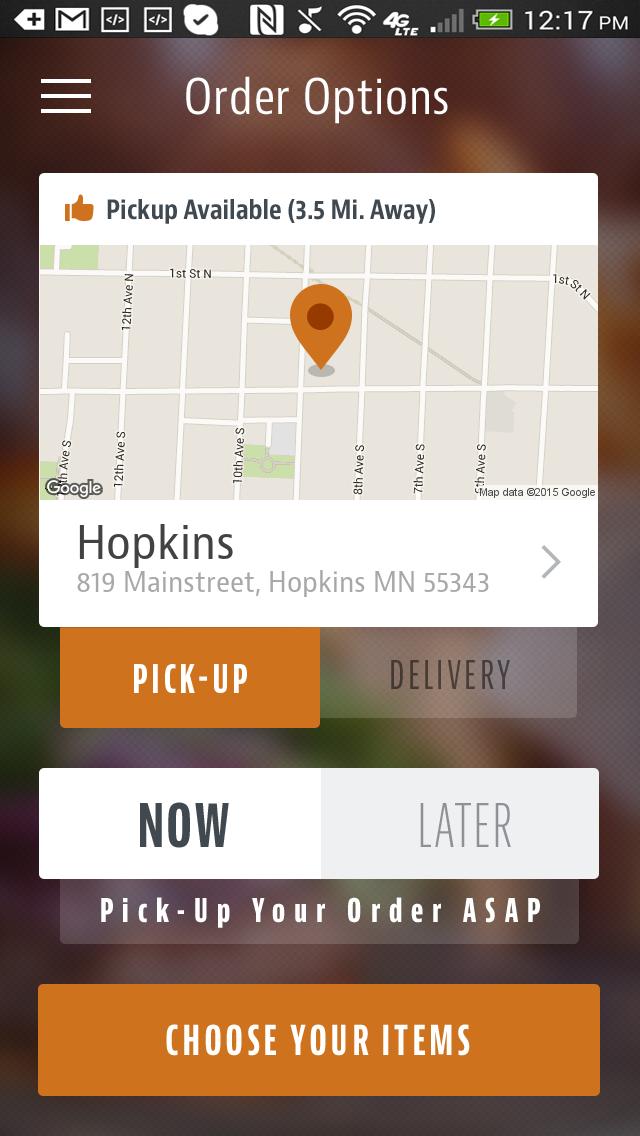Screen dimensions: 640x1136
Task: Switch to Delivery
Action: 449,675
